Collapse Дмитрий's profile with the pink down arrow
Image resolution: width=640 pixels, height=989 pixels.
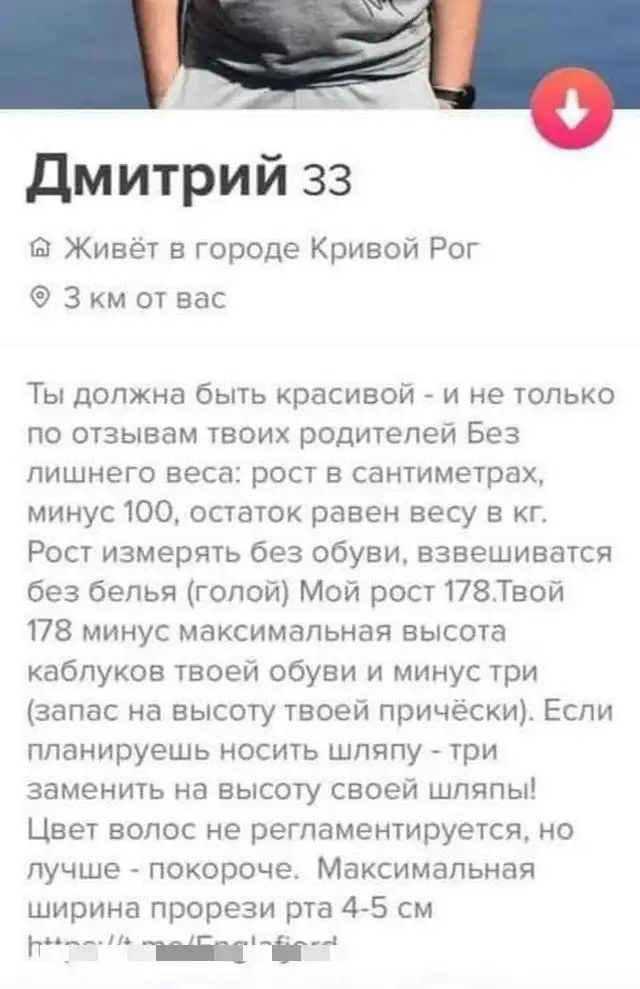[571, 112]
